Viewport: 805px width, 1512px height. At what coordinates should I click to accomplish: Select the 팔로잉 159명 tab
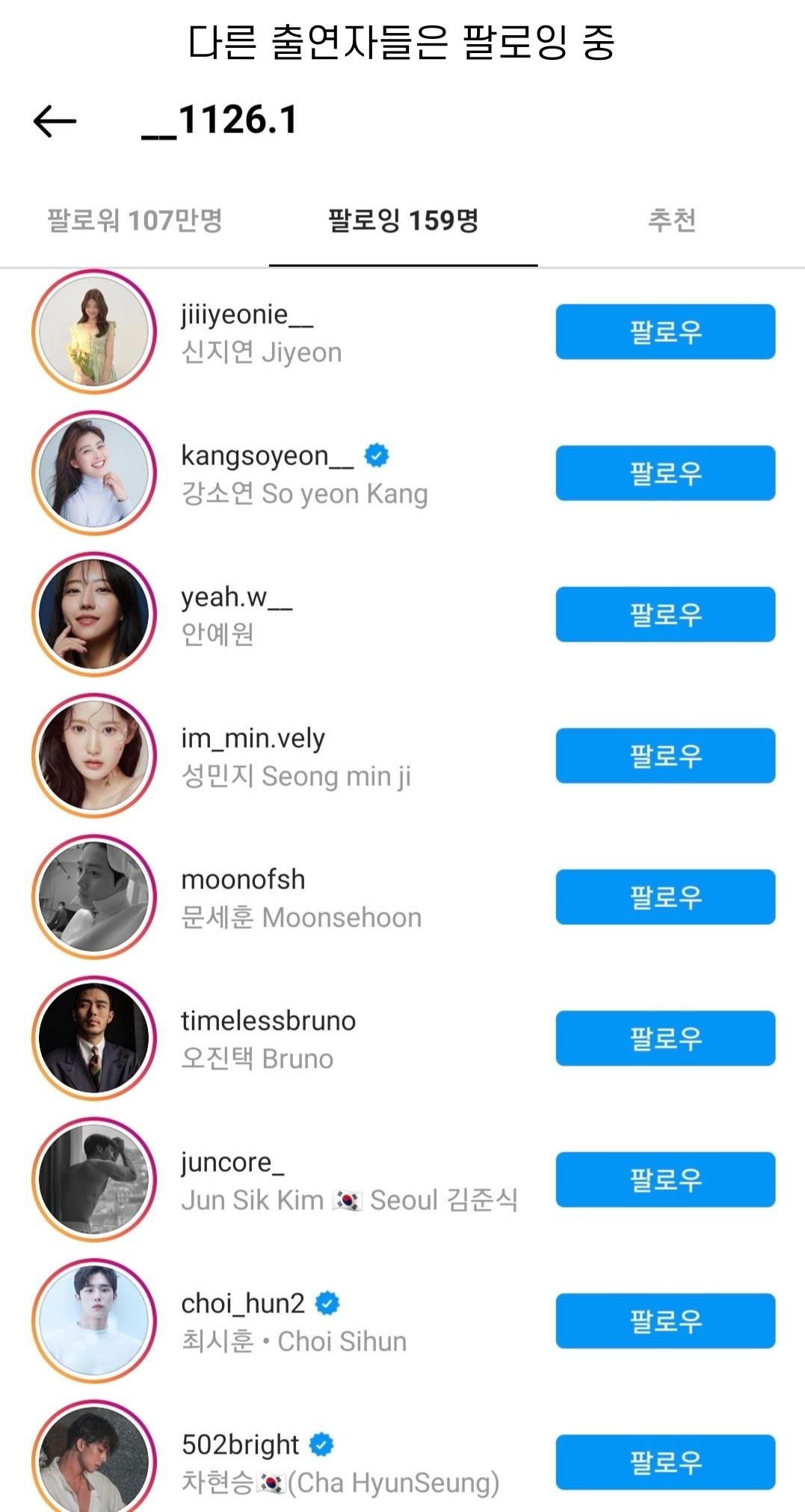point(403,220)
